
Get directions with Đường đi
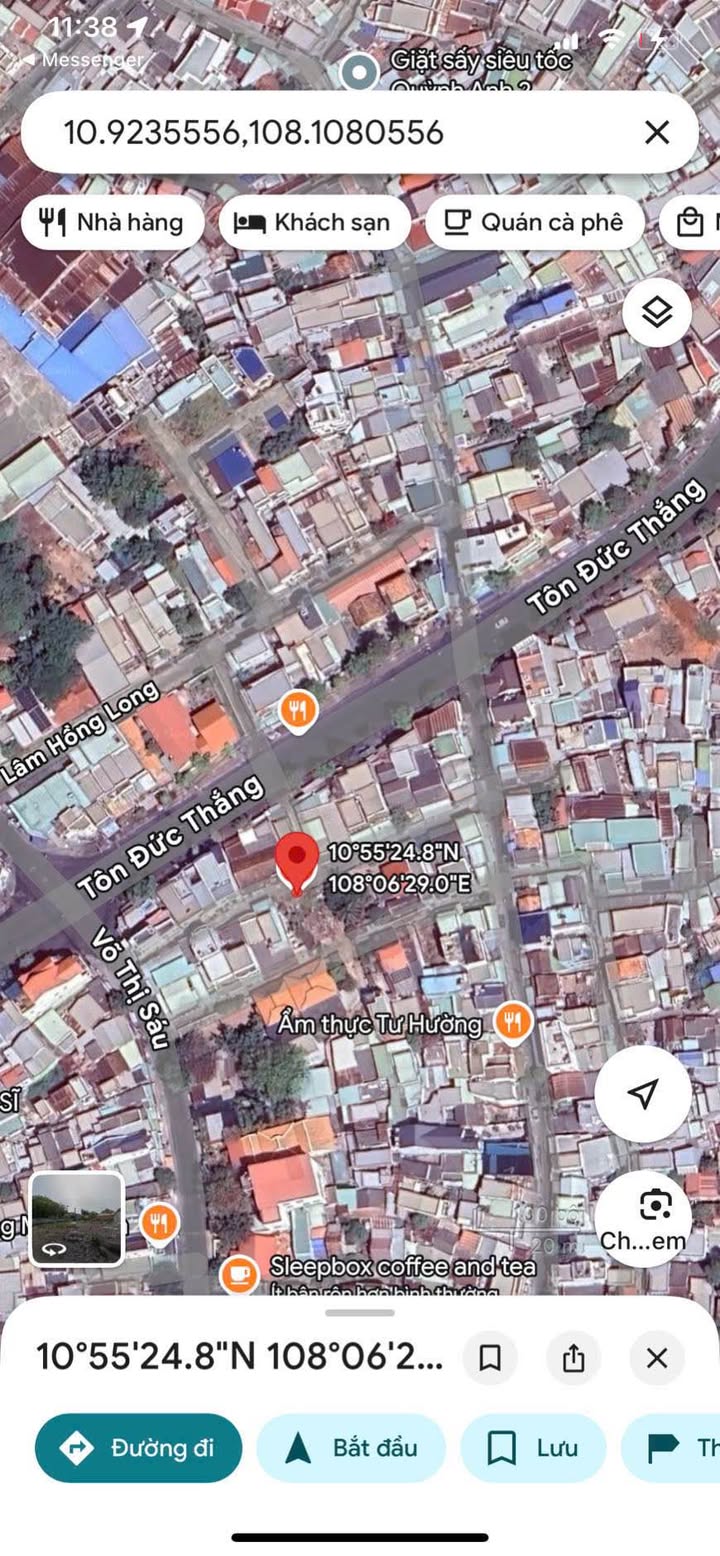tap(138, 1447)
